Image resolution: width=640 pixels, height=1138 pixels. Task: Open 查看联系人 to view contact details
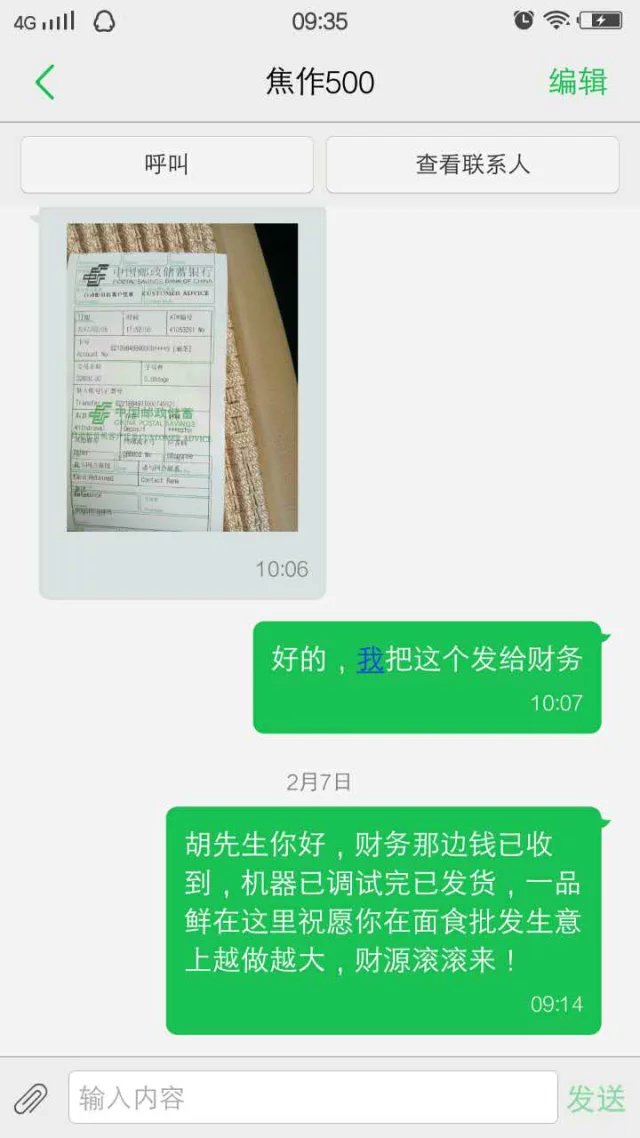472,165
